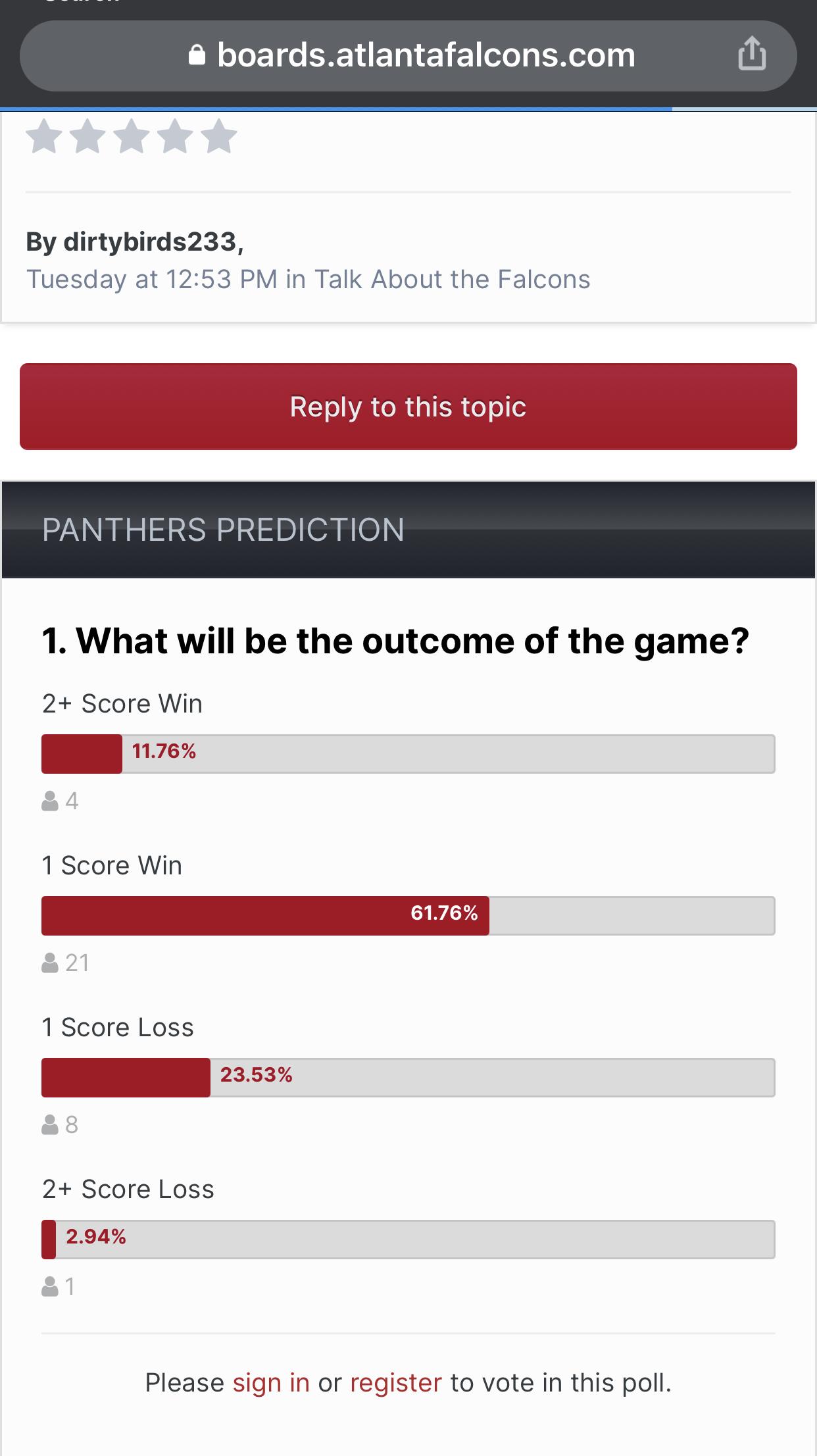Tap the boards.atlantafalcons.com address bar
Screen dimensions: 817x1456
coord(408,55)
